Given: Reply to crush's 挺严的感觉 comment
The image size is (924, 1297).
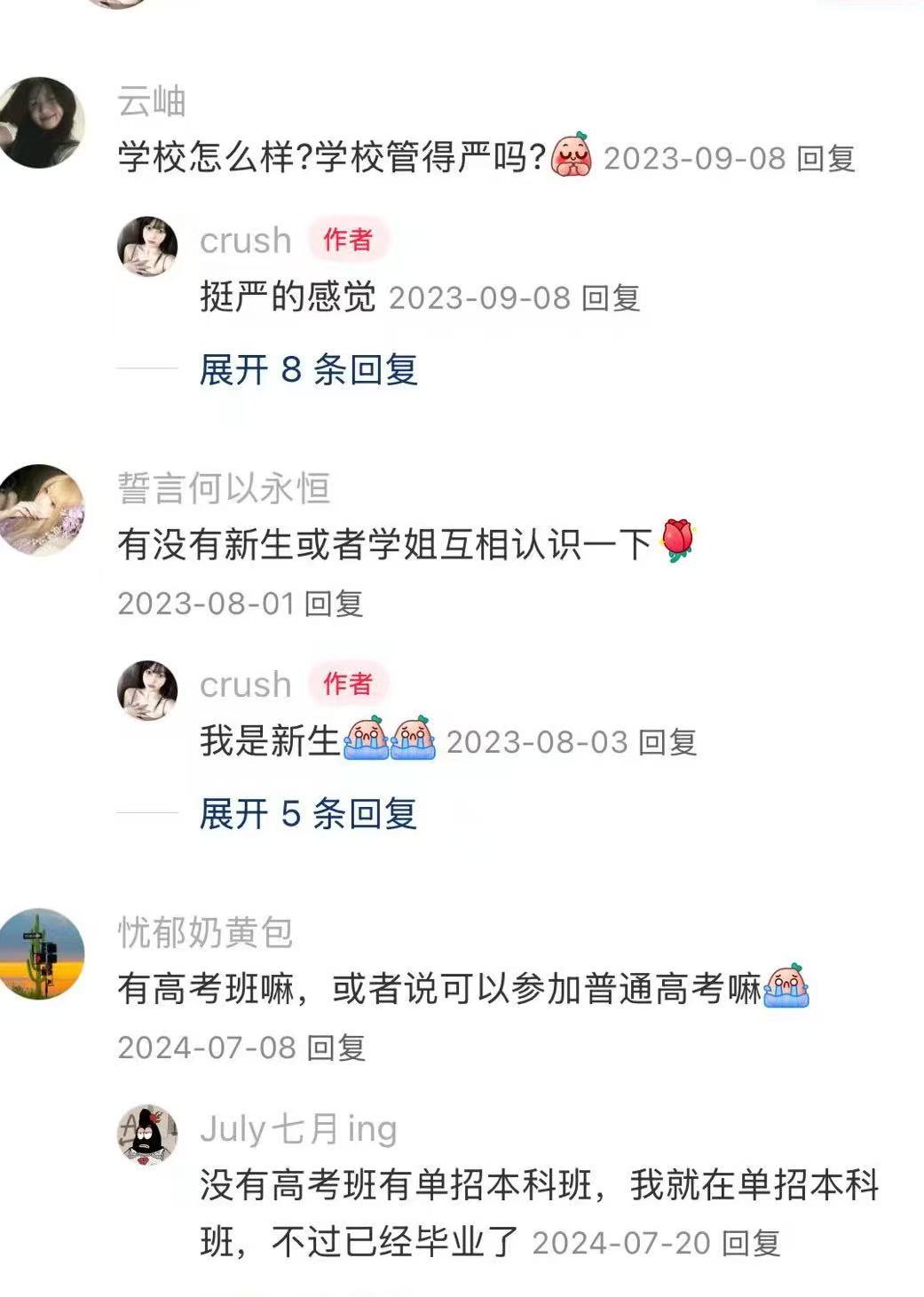Looking at the screenshot, I should coord(611,298).
